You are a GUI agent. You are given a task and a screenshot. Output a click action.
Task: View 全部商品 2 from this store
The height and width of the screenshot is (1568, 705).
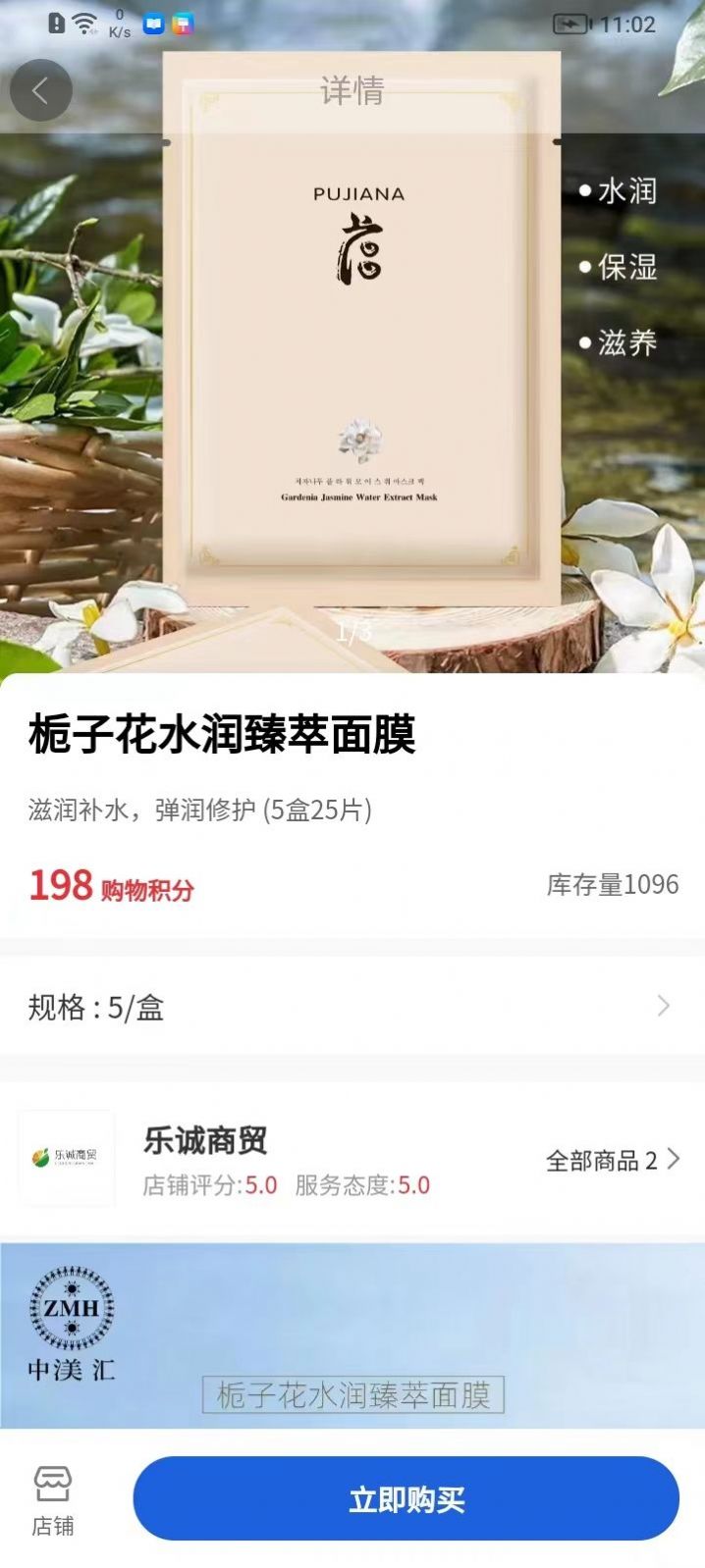[x=612, y=1161]
